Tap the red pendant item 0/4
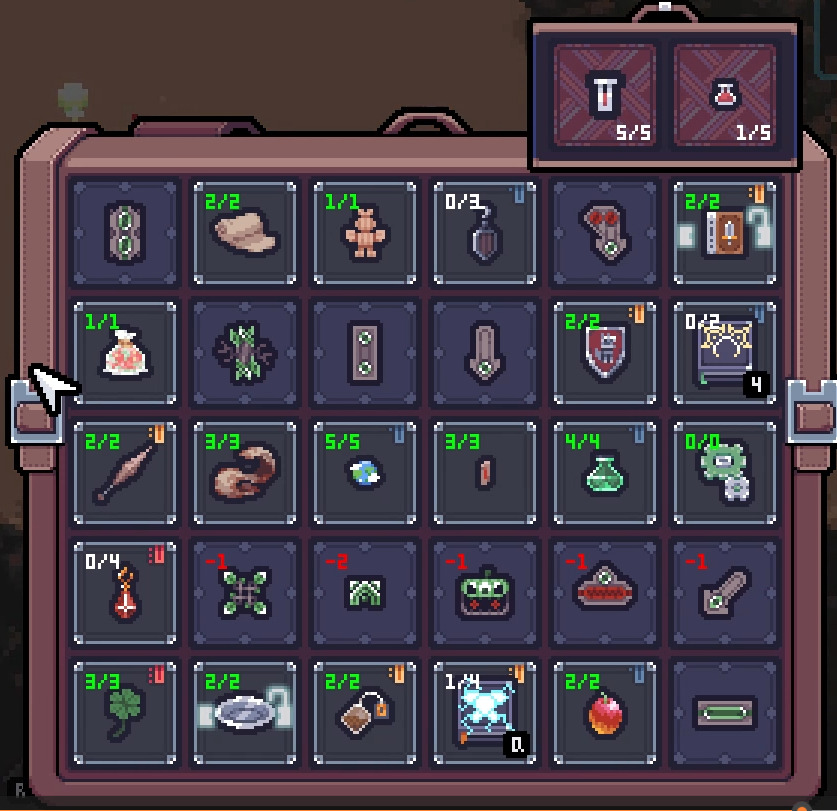Image resolution: width=837 pixels, height=811 pixels. (x=125, y=593)
